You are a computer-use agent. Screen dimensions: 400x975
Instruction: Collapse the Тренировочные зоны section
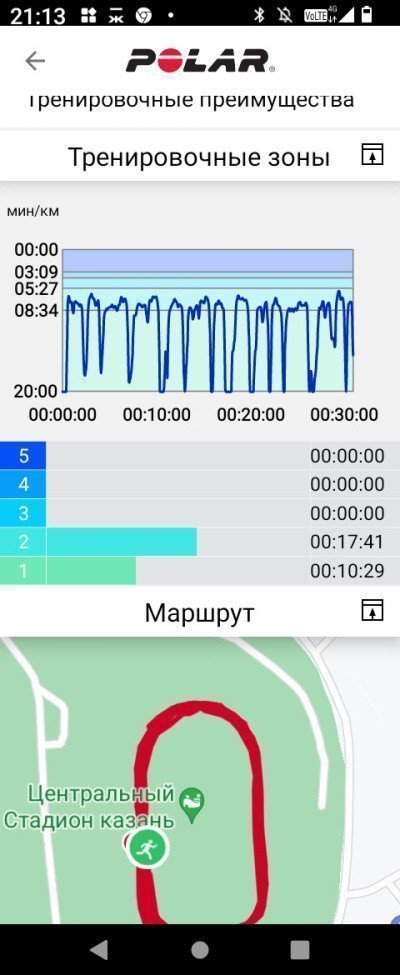pos(372,154)
